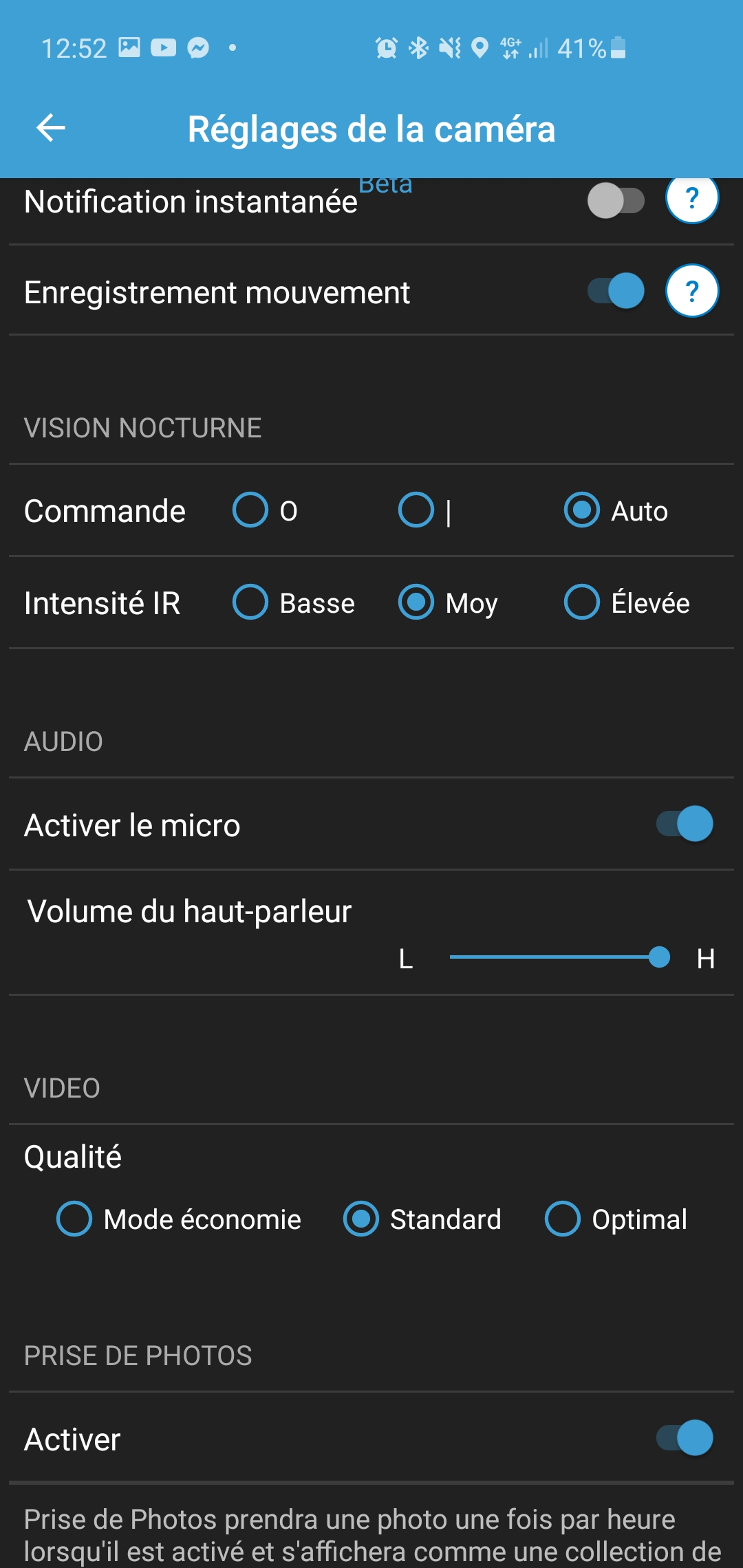Turn off Prise de photos Activer

(x=685, y=1438)
